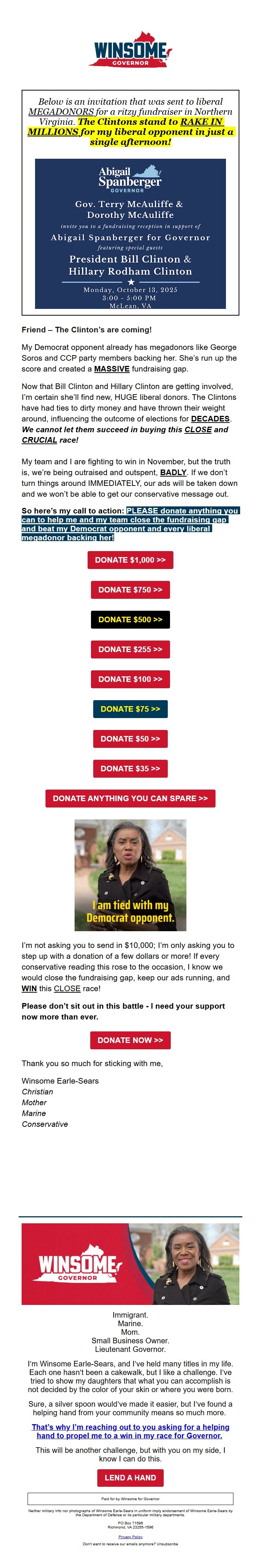Tap the DONATE $1,000 button
Image resolution: width=261 pixels, height=1568 pixels.
(130, 560)
